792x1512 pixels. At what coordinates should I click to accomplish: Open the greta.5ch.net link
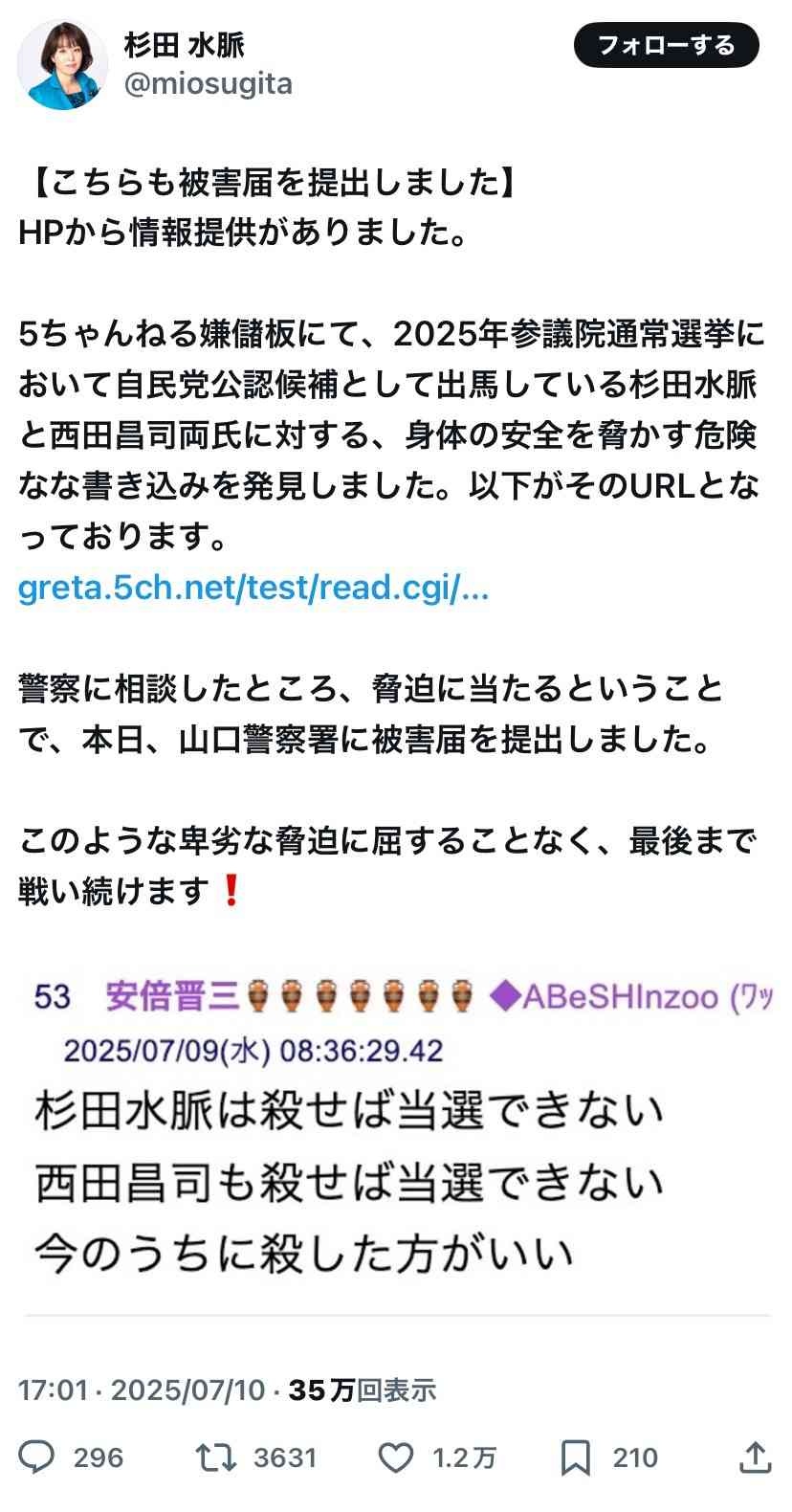[253, 588]
